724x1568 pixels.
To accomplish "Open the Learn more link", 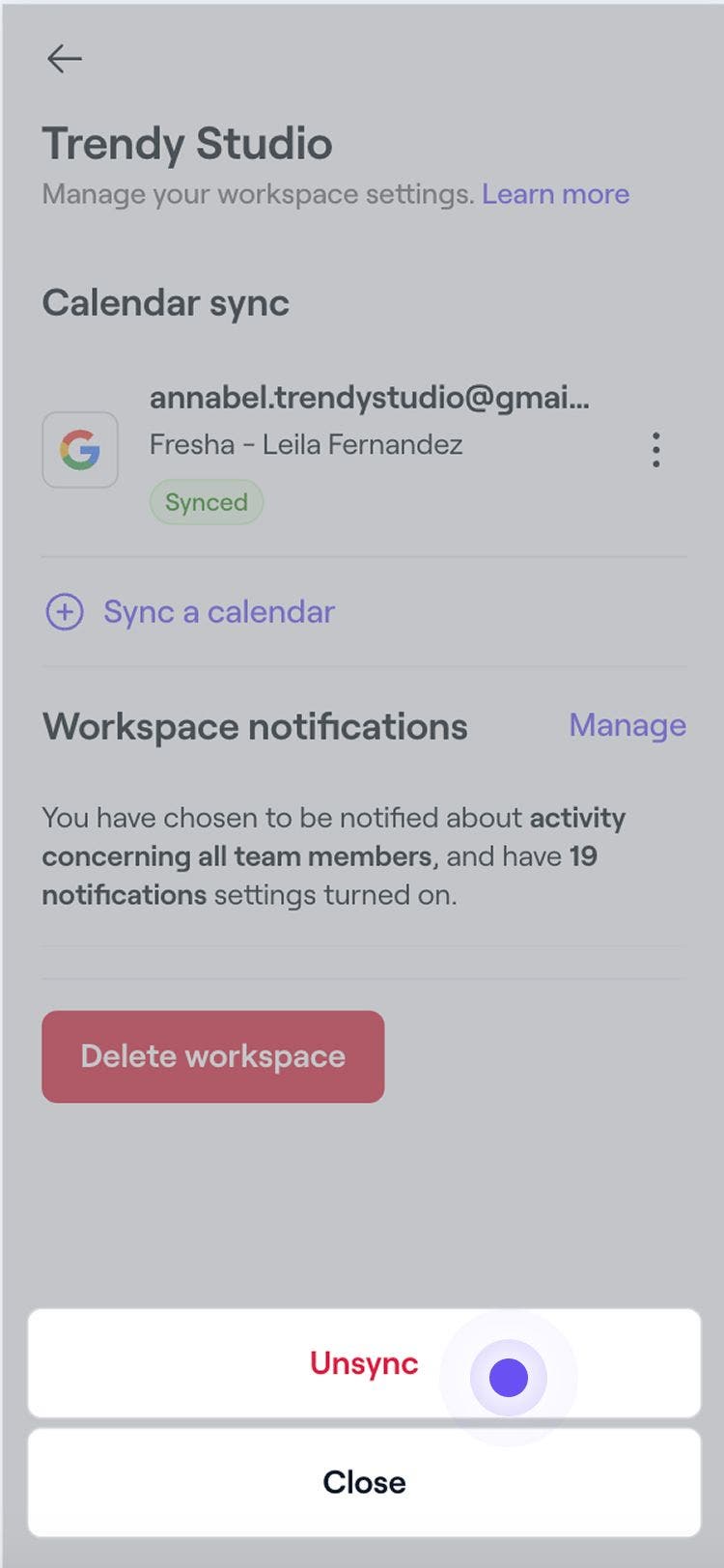I will point(557,193).
